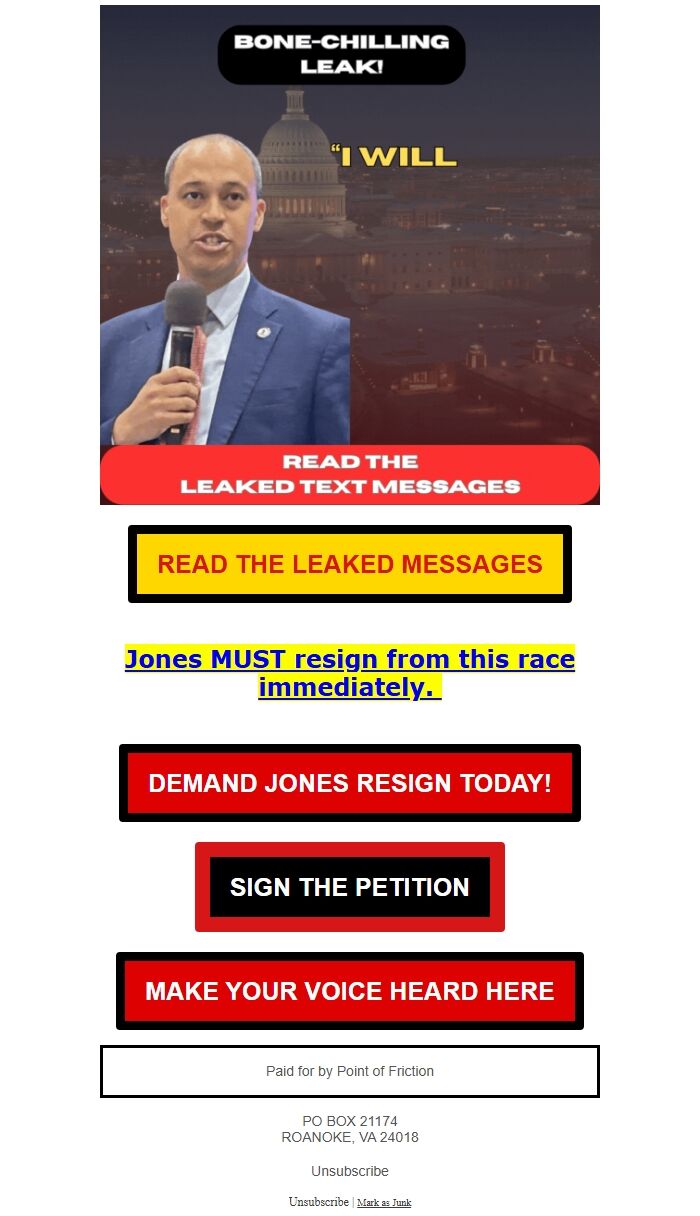700x1216 pixels.
Task: Open the 'Jones MUST resign' highlighted link
Action: pos(350,673)
